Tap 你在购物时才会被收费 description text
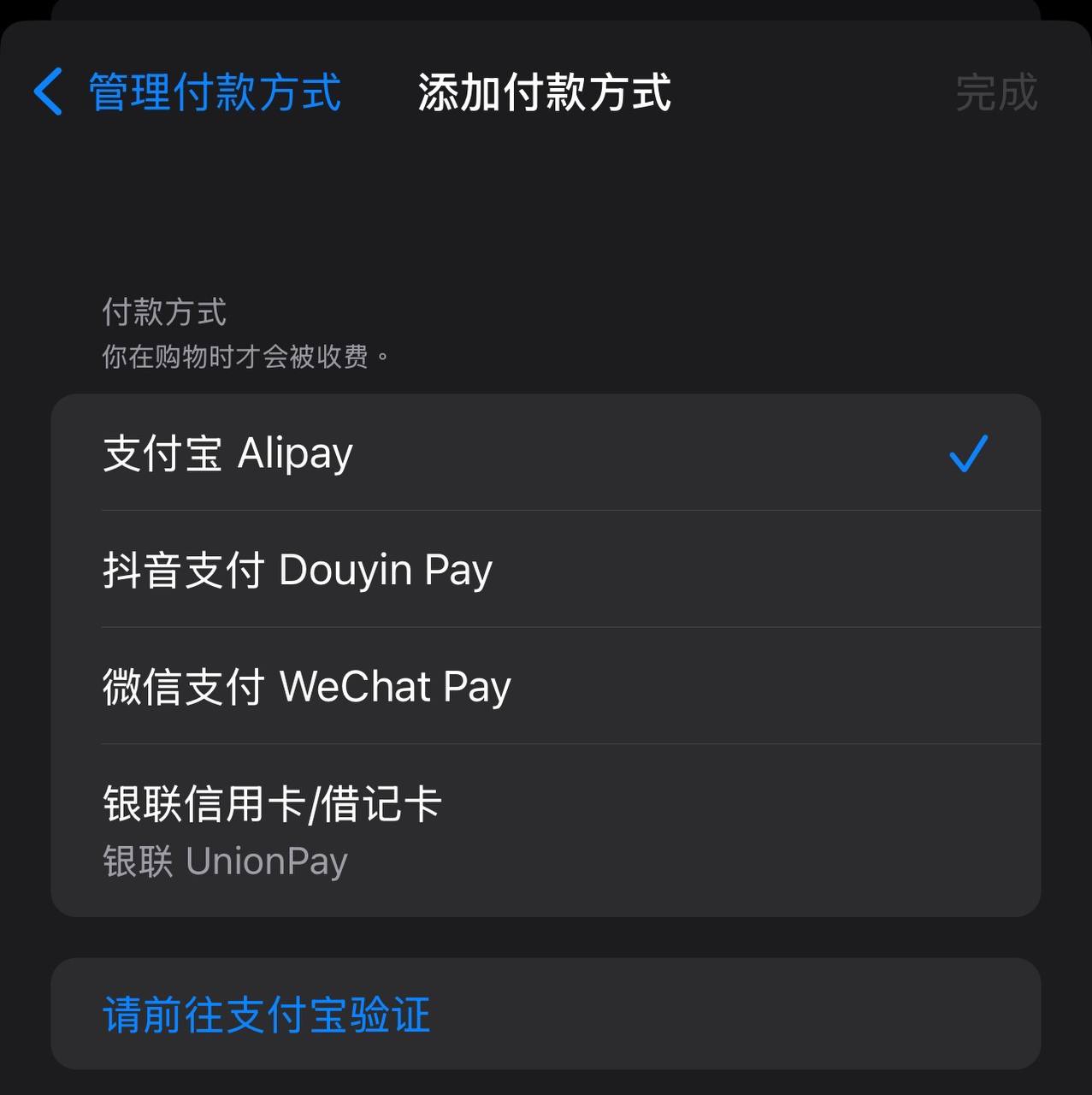1092x1095 pixels. (245, 355)
